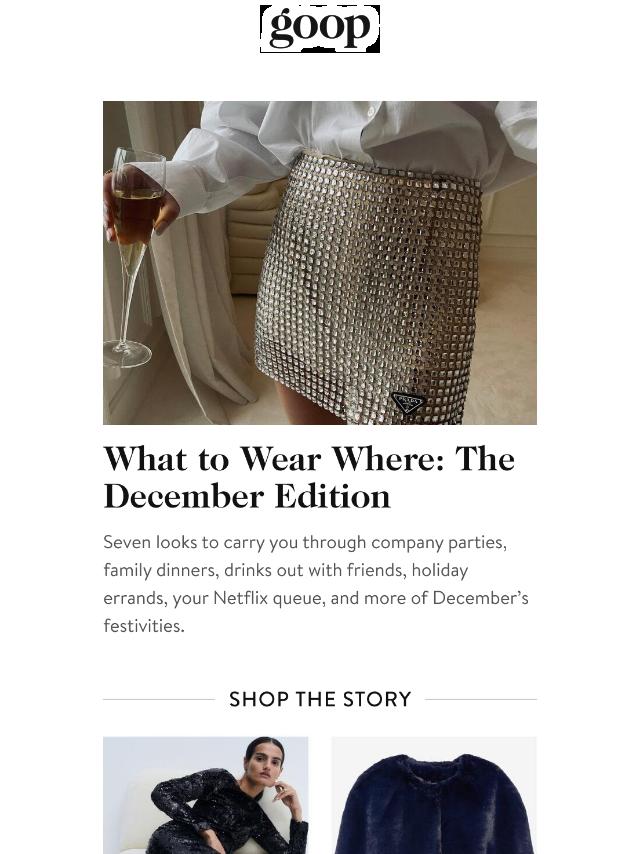View the navy faux fur jacket product
The width and height of the screenshot is (640, 854).
(433, 797)
